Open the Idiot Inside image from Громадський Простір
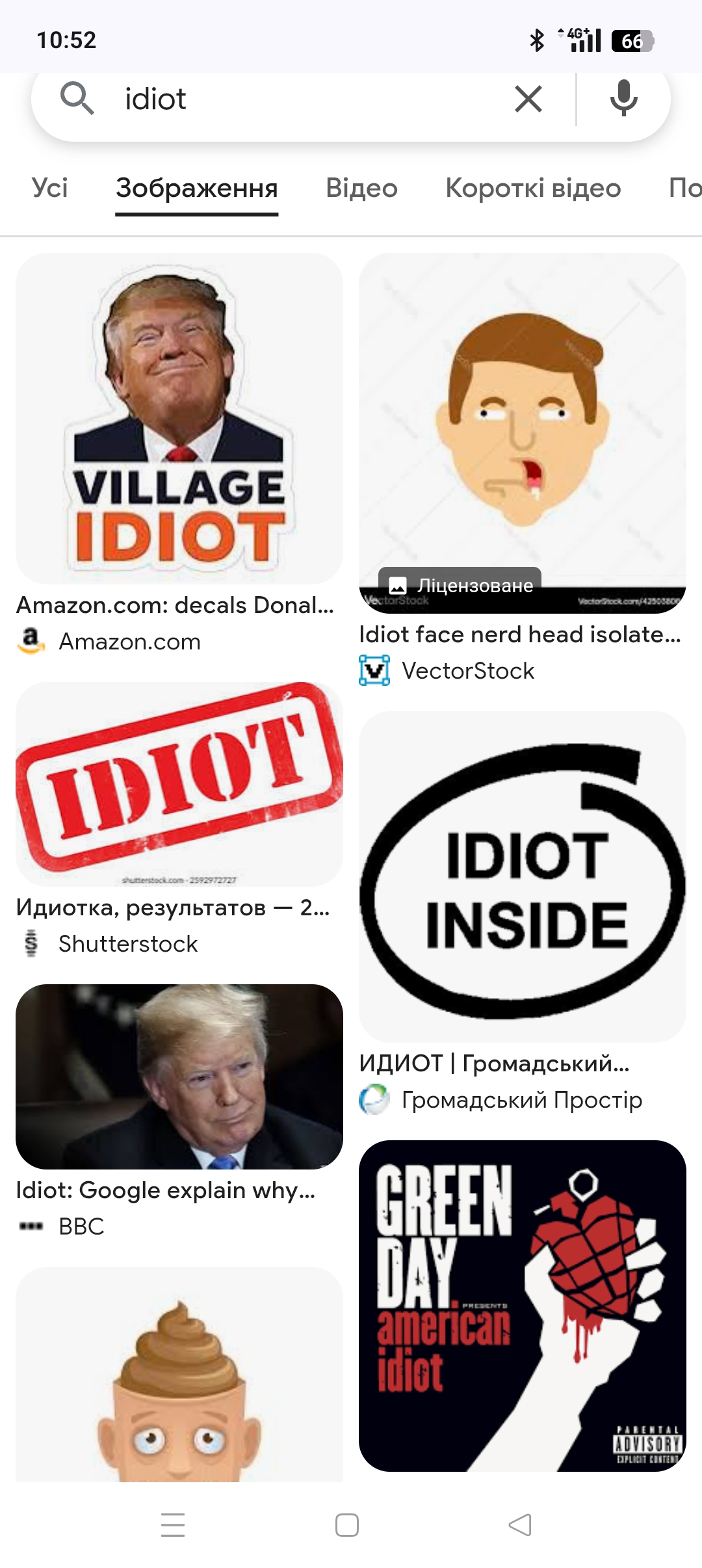 (522, 876)
